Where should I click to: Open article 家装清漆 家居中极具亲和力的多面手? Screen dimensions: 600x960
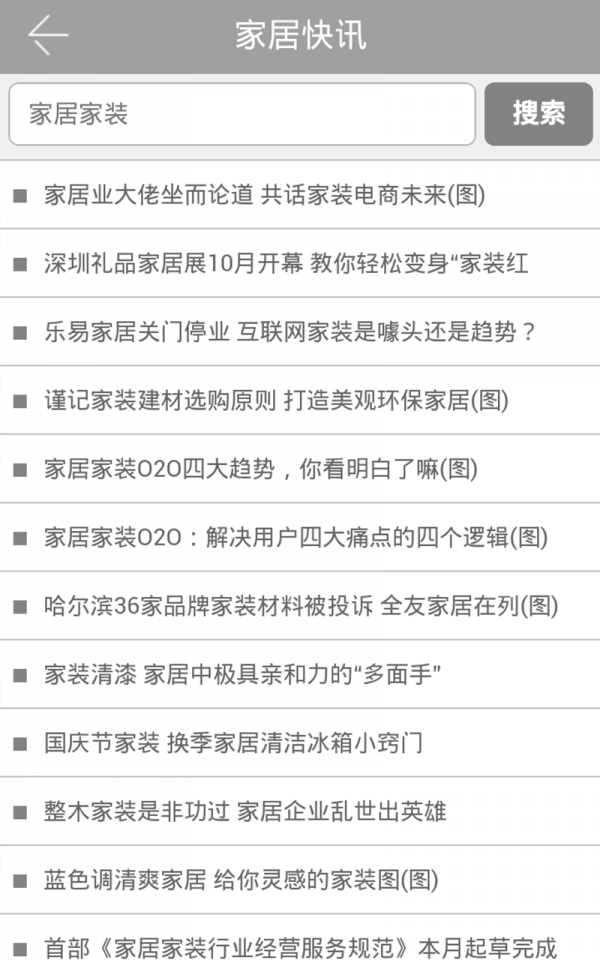[300, 675]
